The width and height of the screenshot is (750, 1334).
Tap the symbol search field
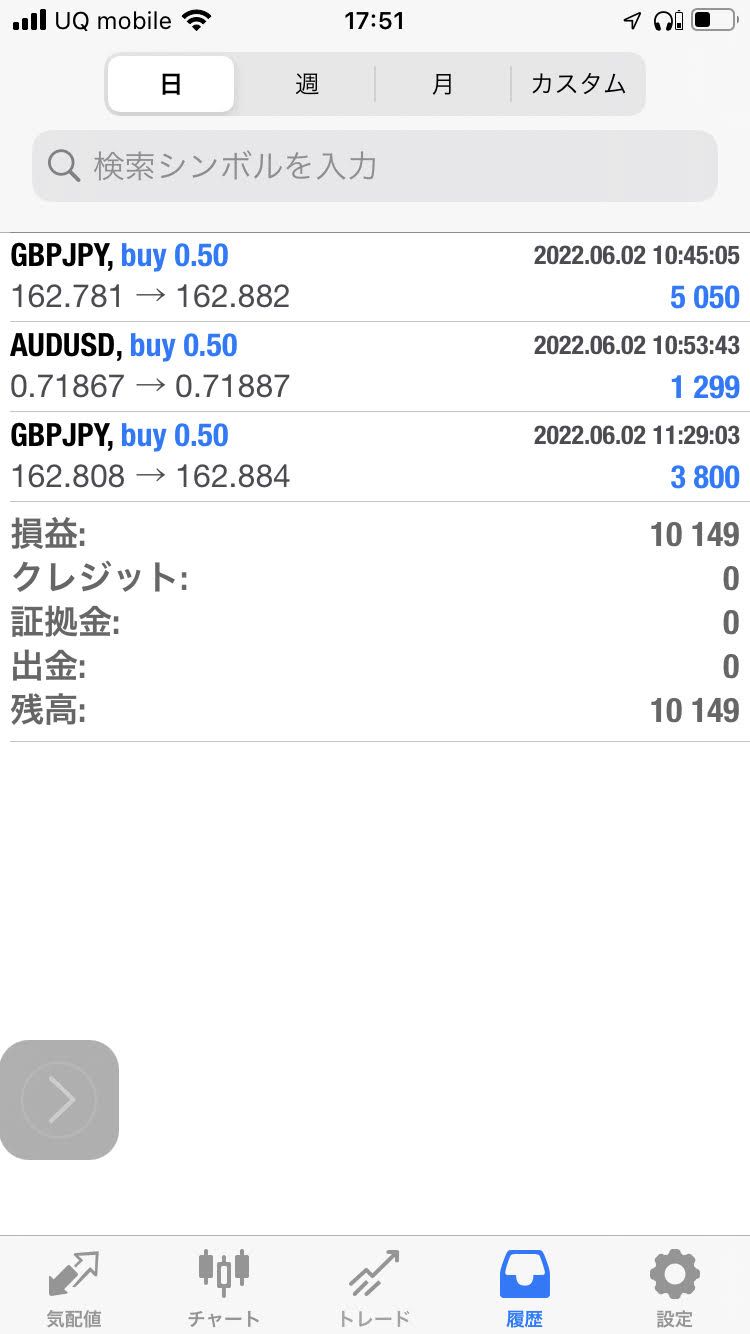375,166
